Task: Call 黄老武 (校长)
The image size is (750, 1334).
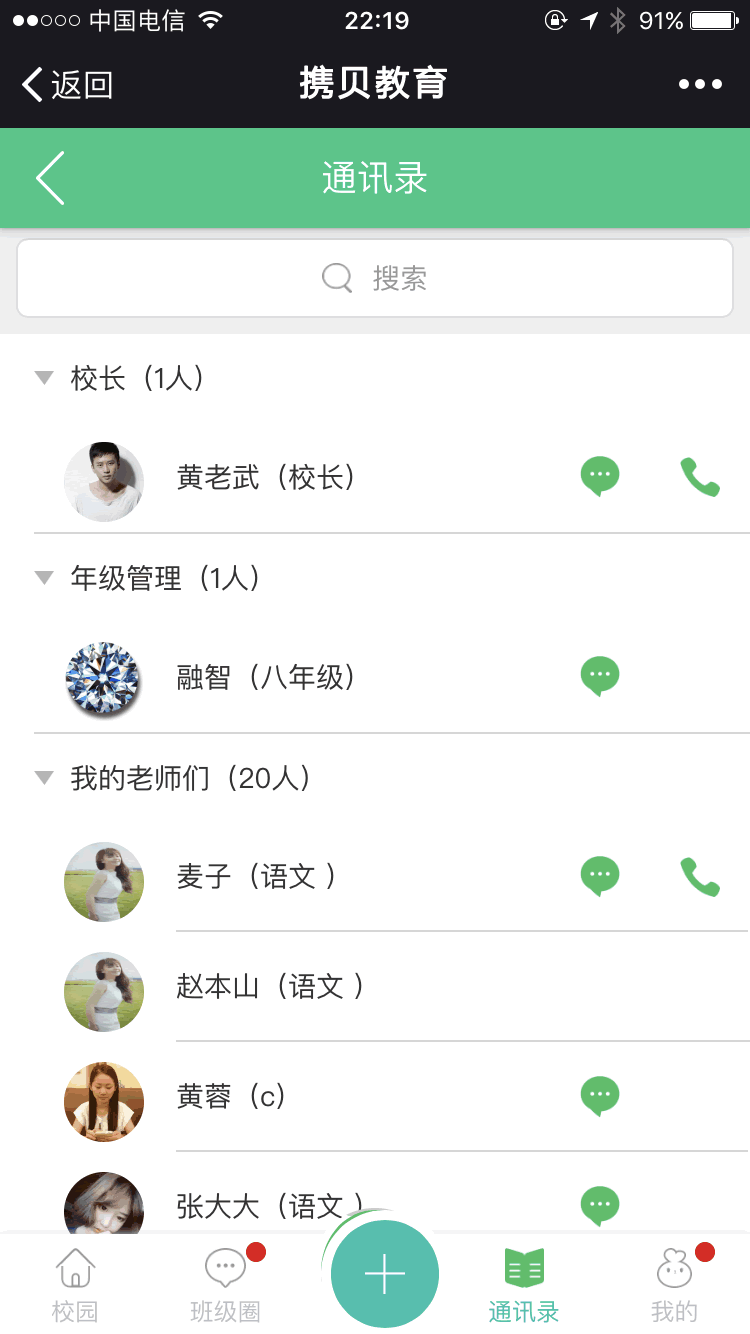Action: tap(700, 477)
